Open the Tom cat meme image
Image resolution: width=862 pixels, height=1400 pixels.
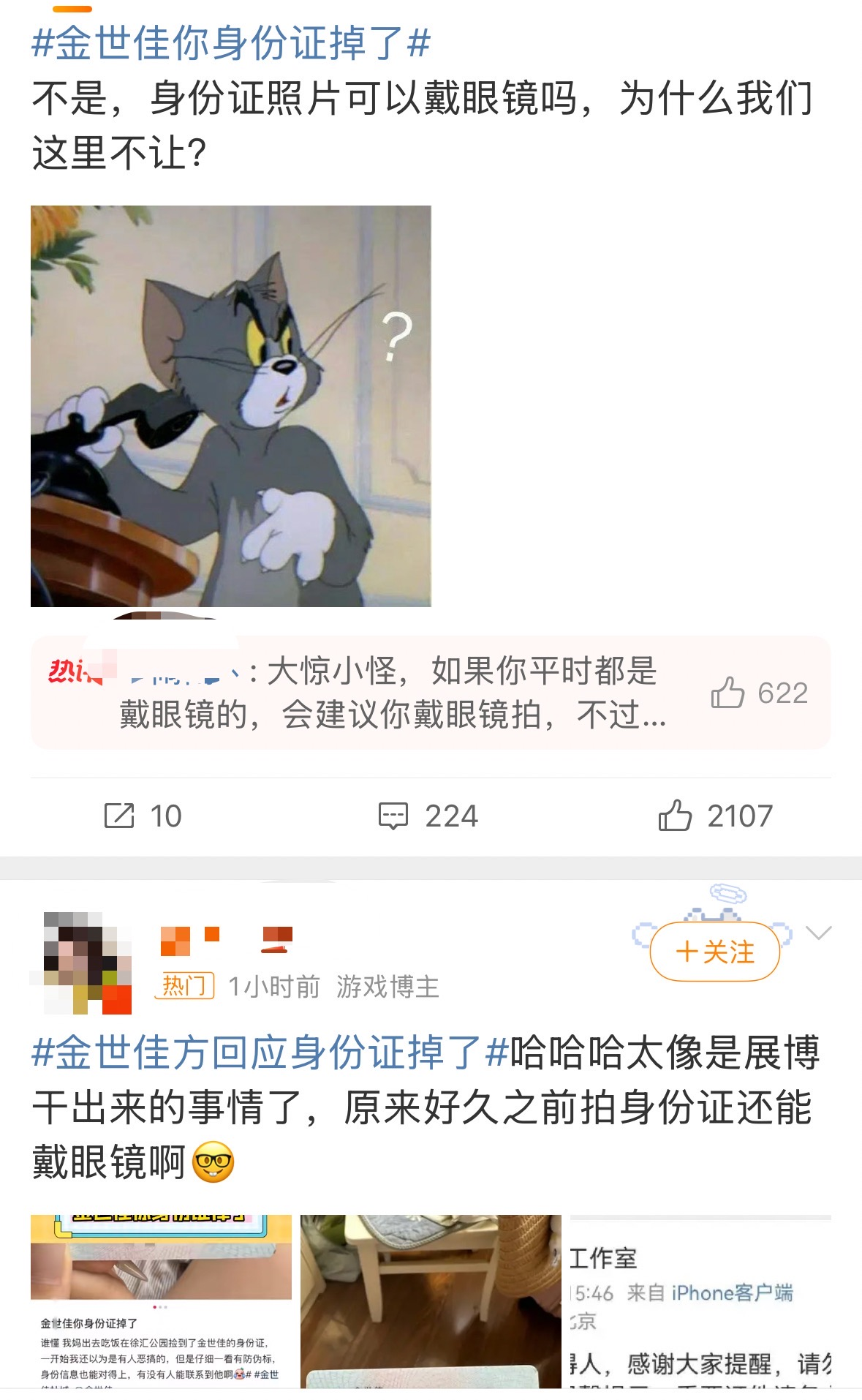pos(231,406)
